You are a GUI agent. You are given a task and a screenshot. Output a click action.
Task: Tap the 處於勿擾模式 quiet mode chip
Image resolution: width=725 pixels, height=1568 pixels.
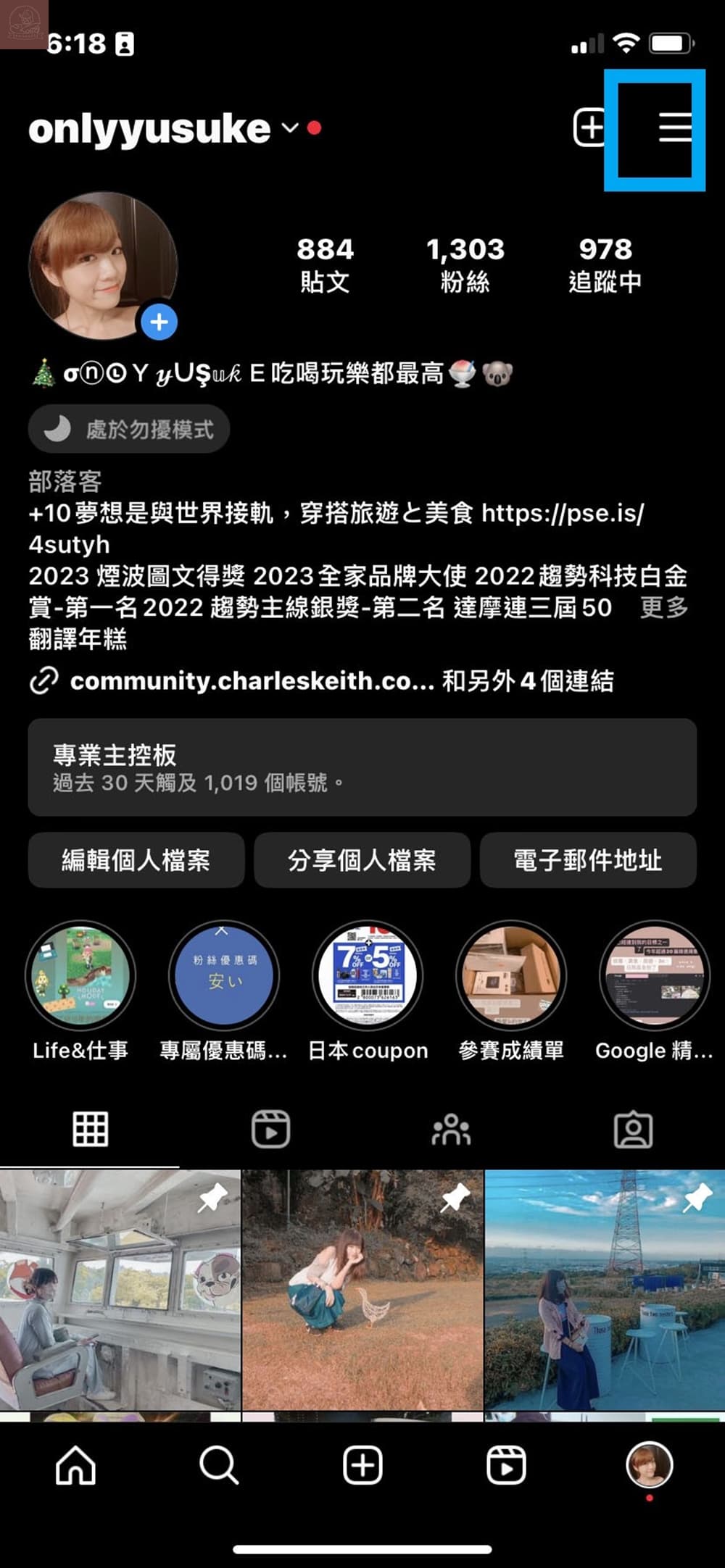point(129,429)
